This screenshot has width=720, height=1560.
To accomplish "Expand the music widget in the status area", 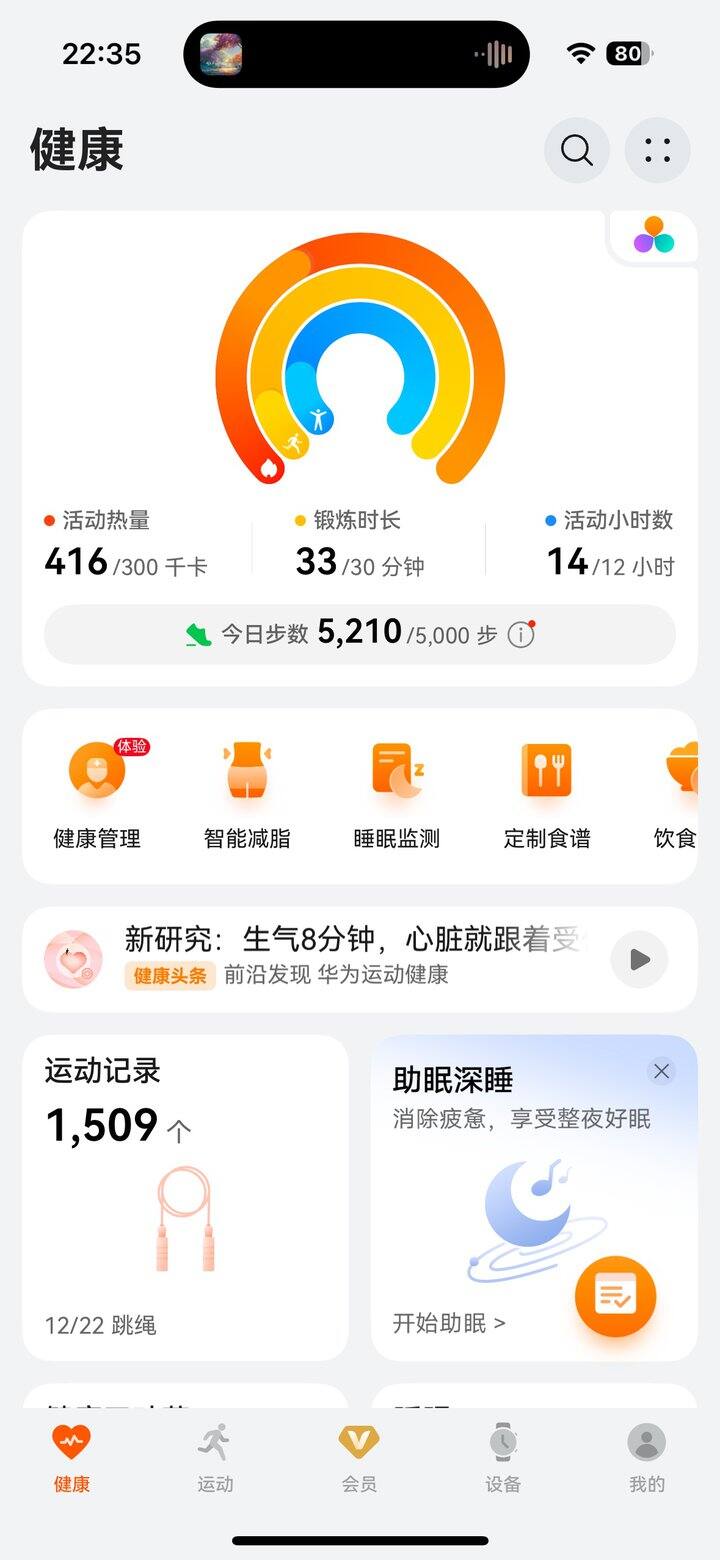I will point(355,55).
